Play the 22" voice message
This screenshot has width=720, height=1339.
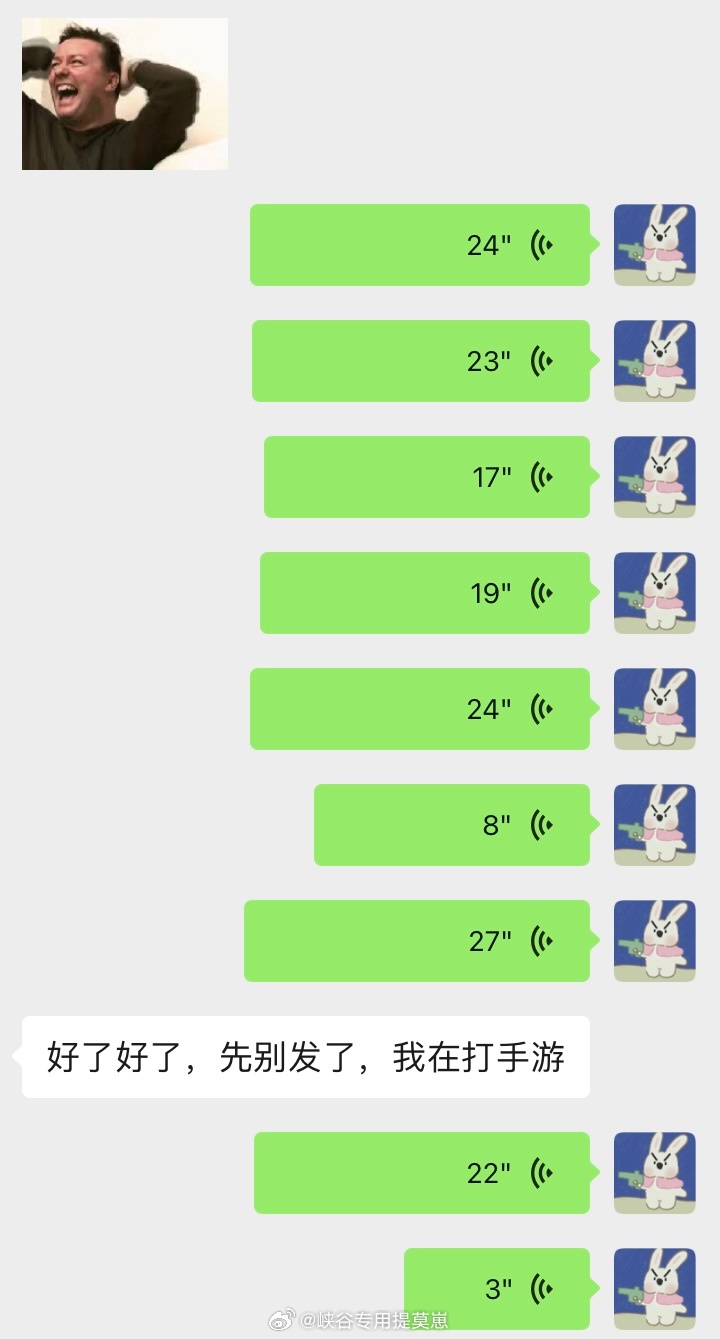click(421, 1173)
